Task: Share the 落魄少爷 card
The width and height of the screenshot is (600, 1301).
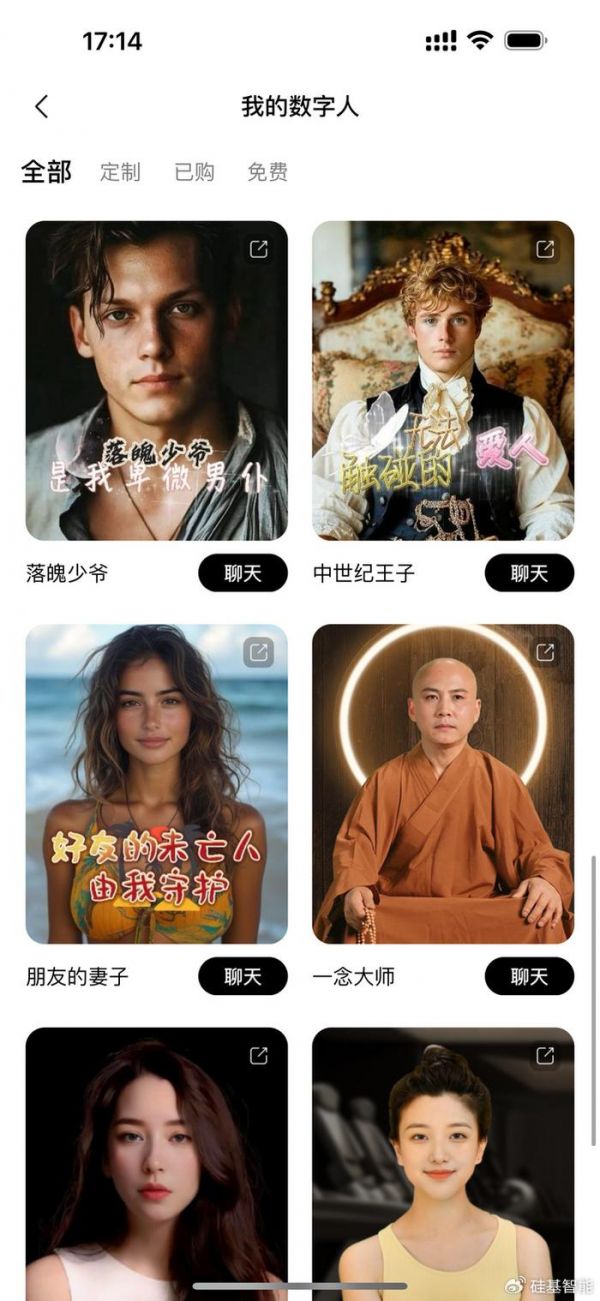Action: coord(259,249)
